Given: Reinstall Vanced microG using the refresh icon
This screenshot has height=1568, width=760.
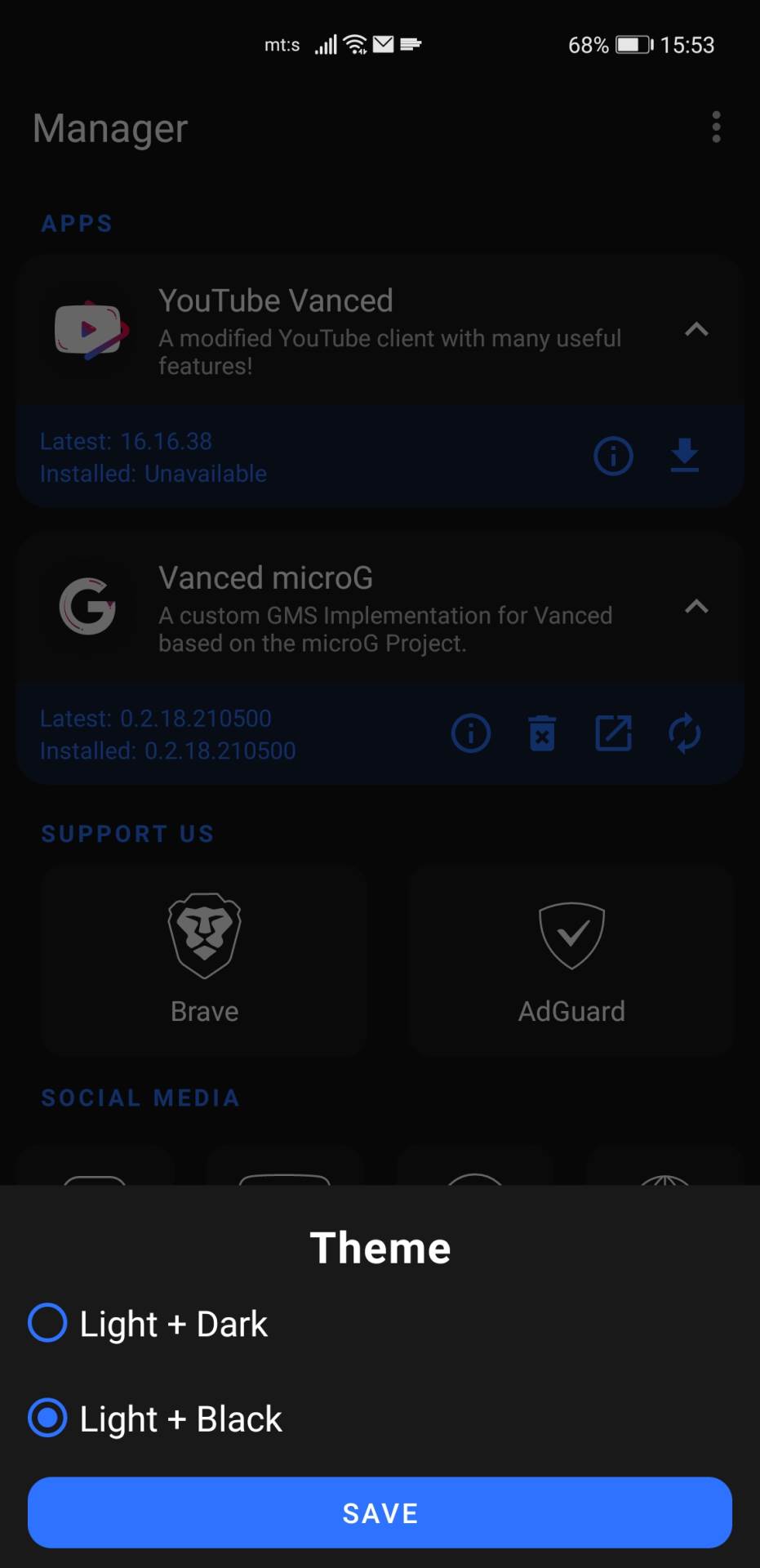Looking at the screenshot, I should 685,733.
